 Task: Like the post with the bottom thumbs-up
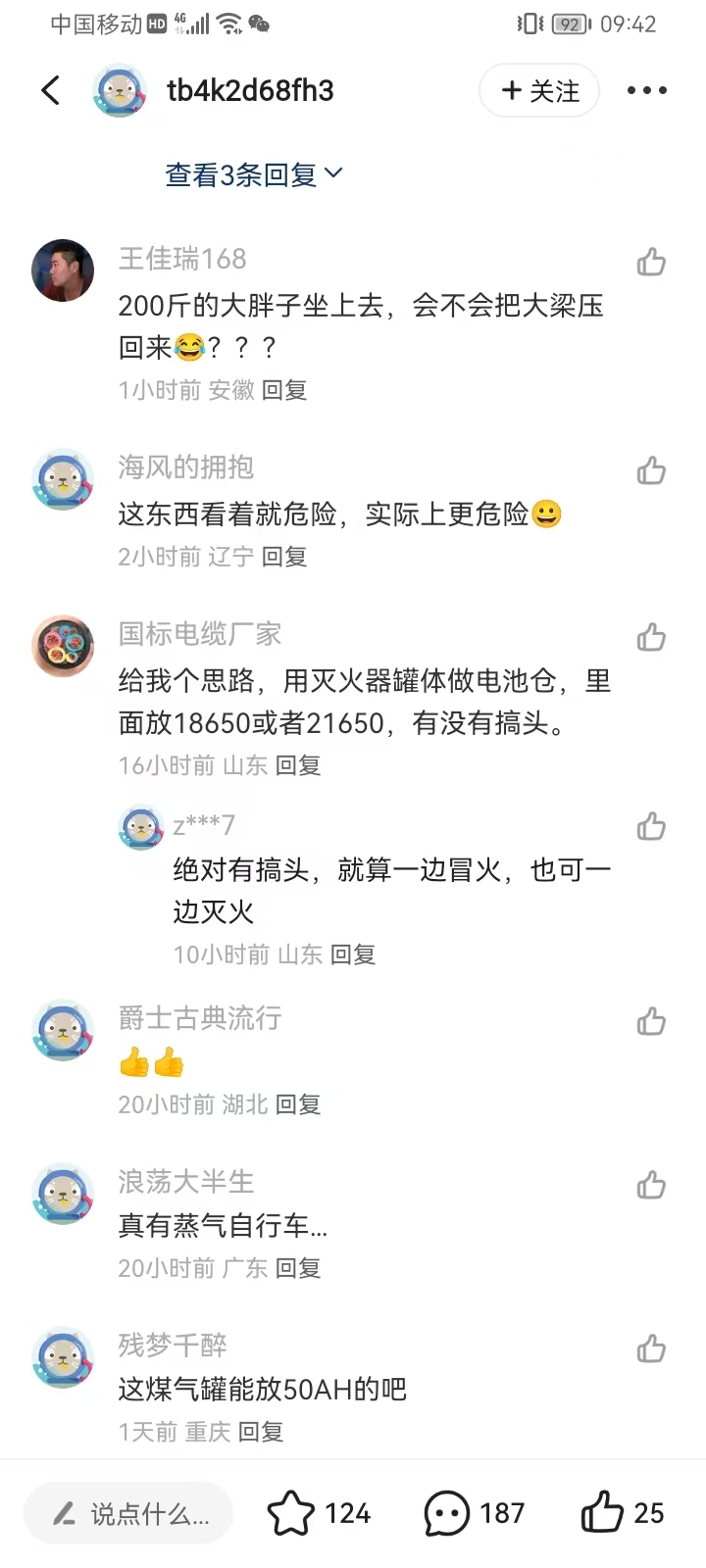click(602, 1512)
